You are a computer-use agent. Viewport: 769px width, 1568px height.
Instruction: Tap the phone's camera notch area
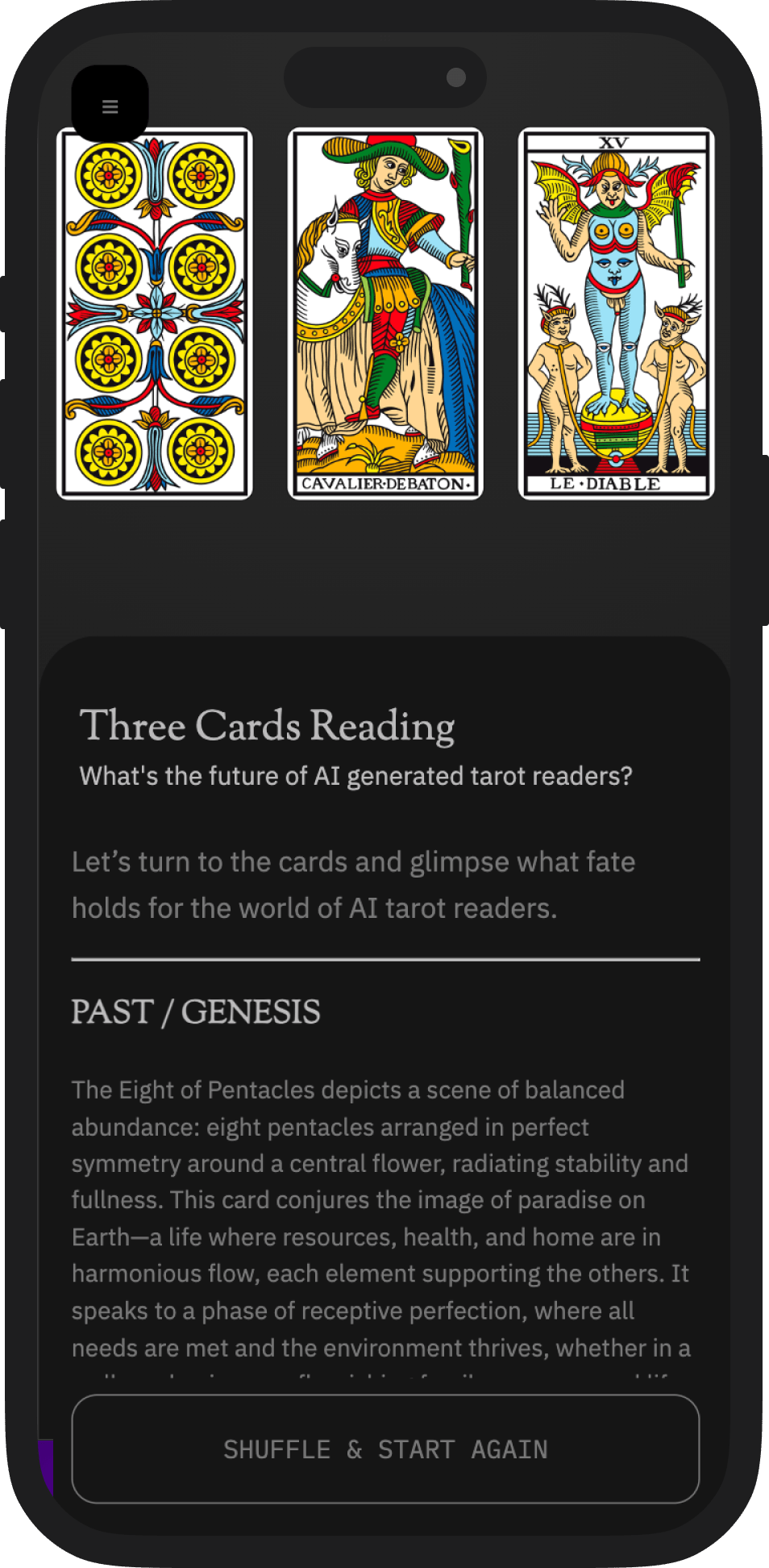pos(384,77)
